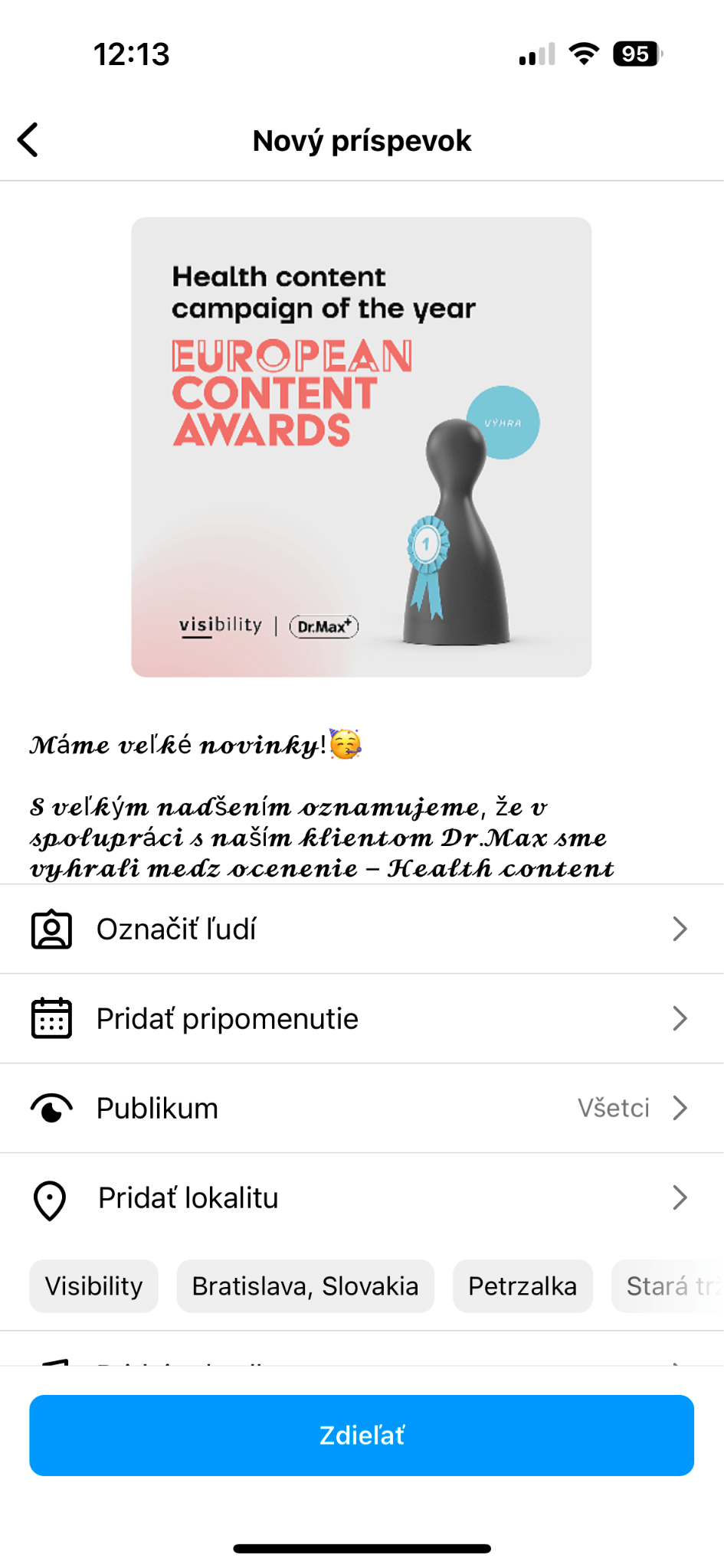Tap the blue Zdieľať button

click(362, 1436)
